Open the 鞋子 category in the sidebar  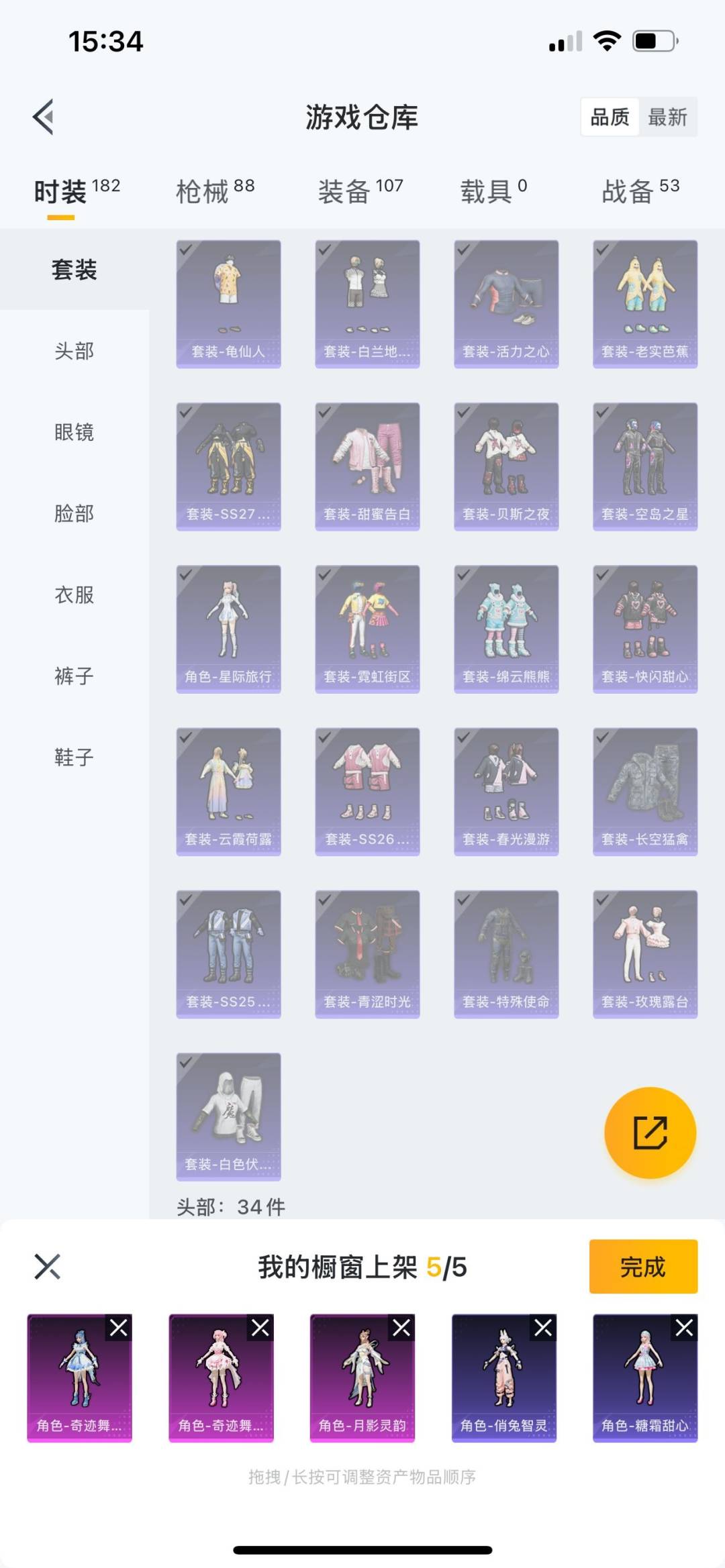pos(74,757)
